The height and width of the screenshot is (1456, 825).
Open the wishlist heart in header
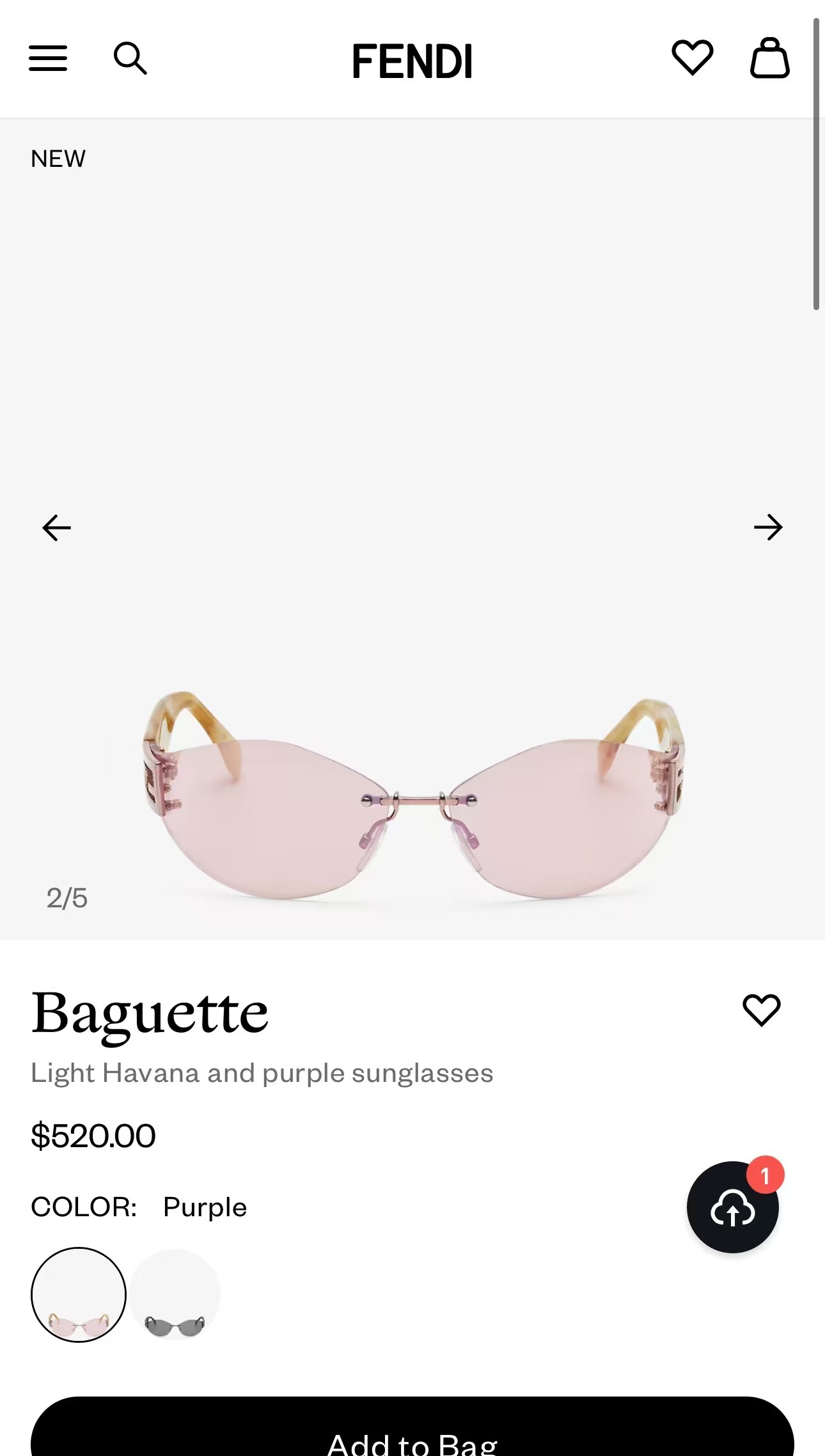pyautogui.click(x=693, y=58)
